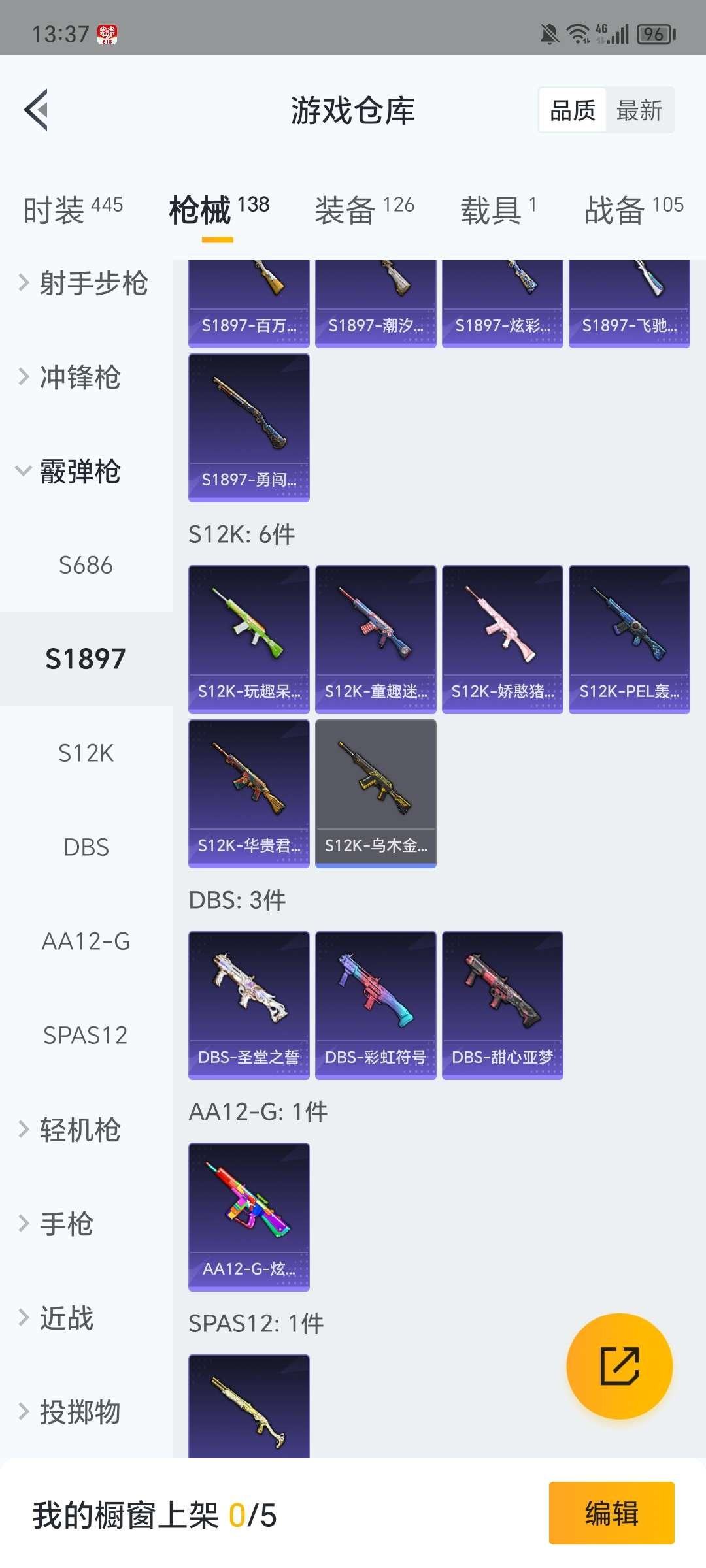The image size is (706, 1568).
Task: Open the 载具 tab
Action: coord(498,210)
